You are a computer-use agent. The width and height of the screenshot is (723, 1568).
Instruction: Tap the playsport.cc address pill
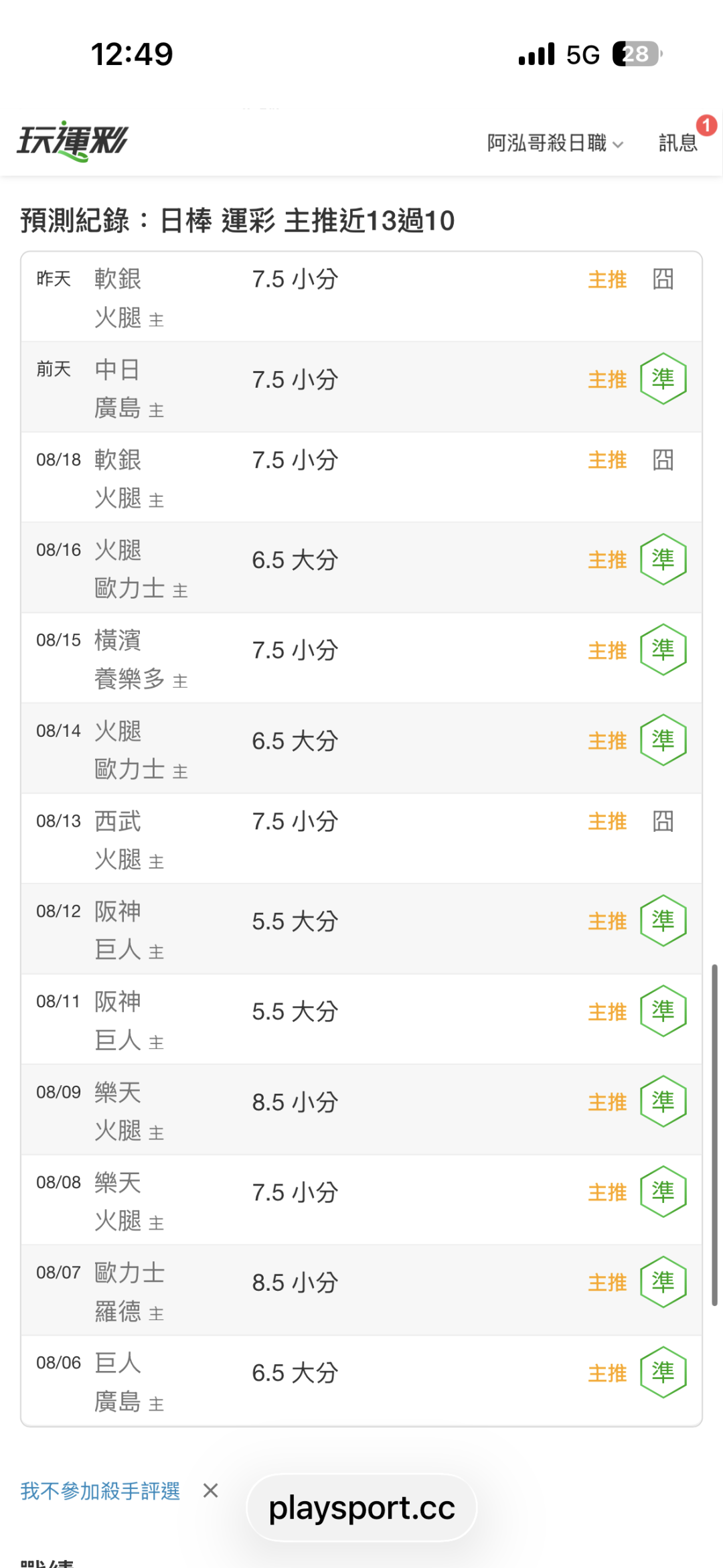click(x=361, y=1508)
